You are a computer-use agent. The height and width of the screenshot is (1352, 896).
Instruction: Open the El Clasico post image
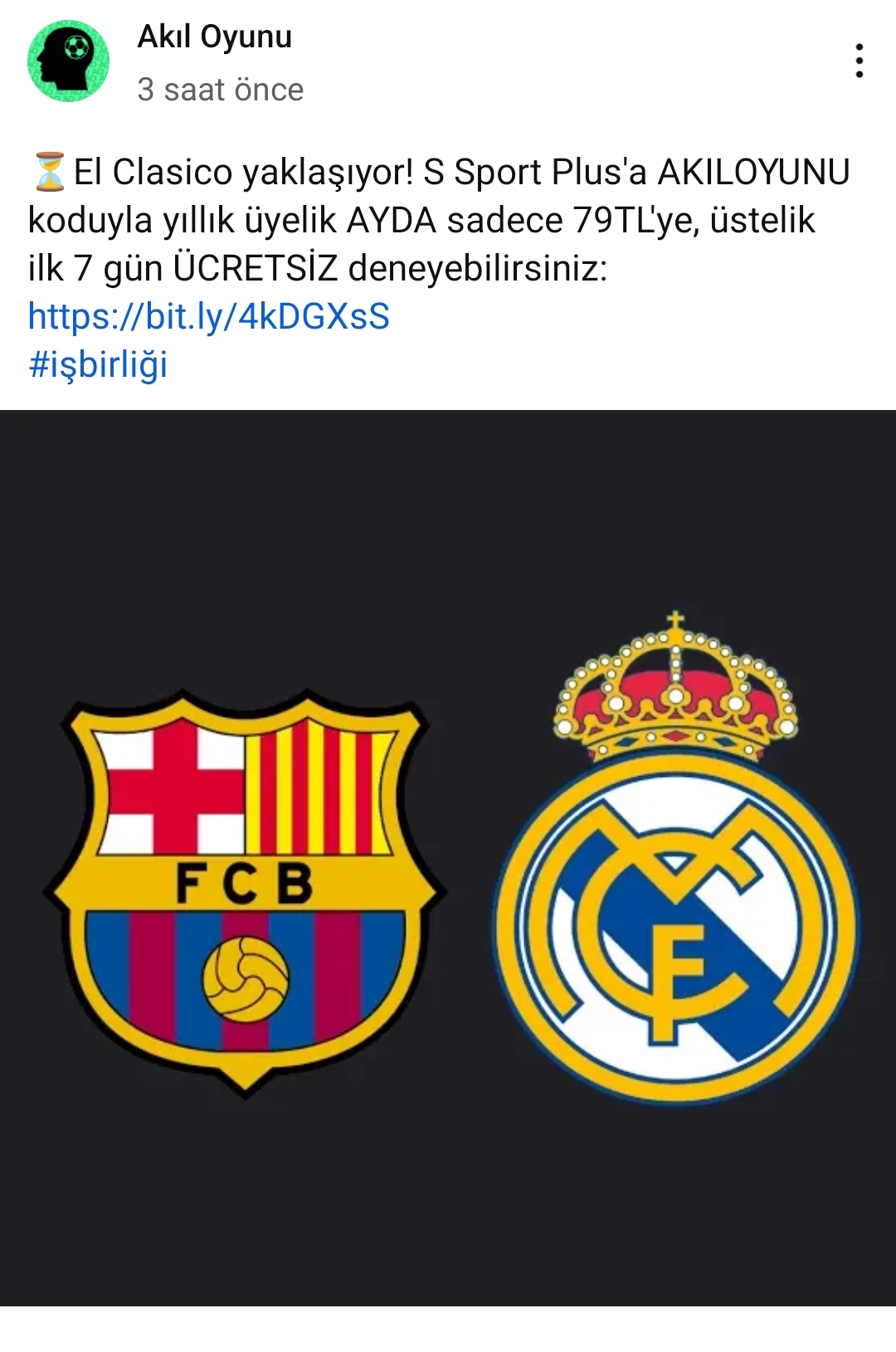(448, 857)
